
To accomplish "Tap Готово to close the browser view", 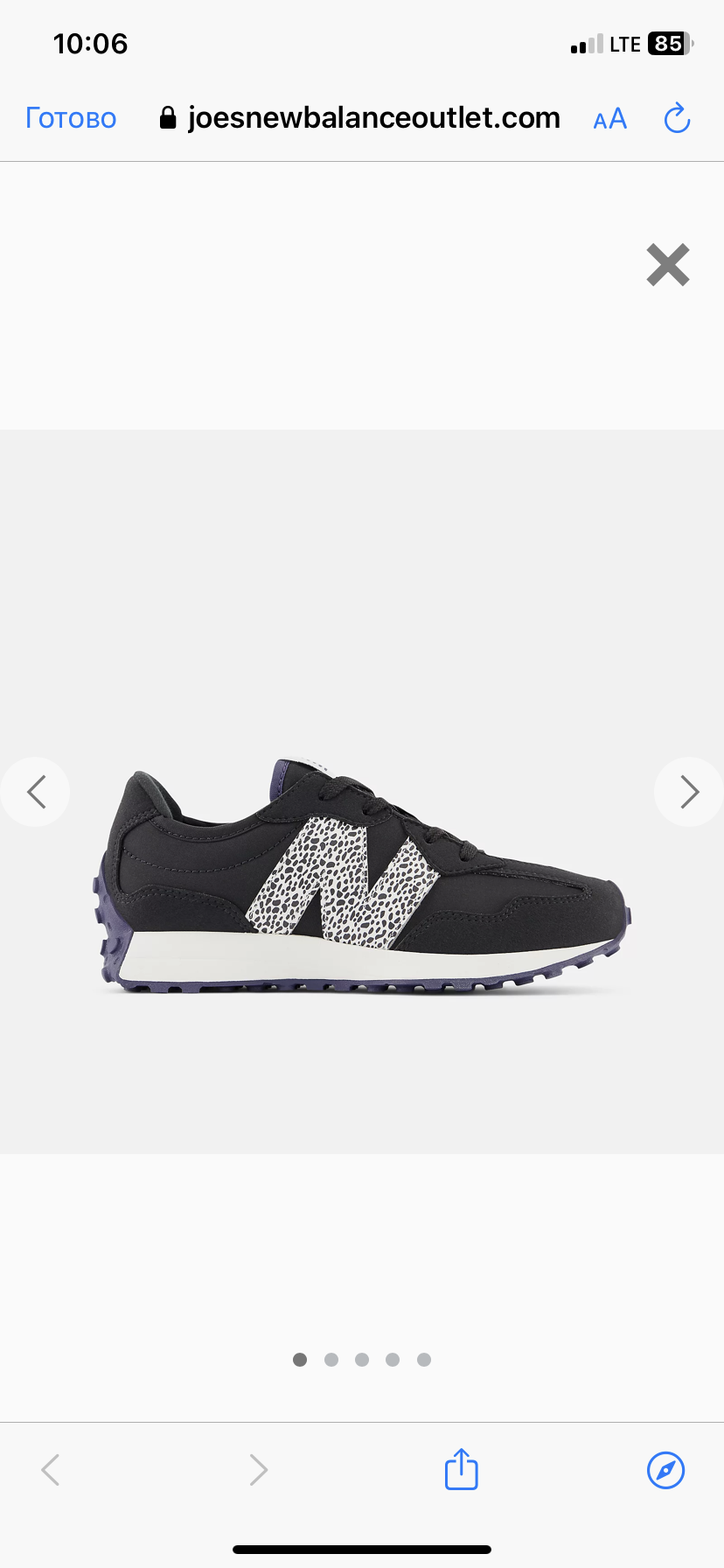I will coord(71,118).
